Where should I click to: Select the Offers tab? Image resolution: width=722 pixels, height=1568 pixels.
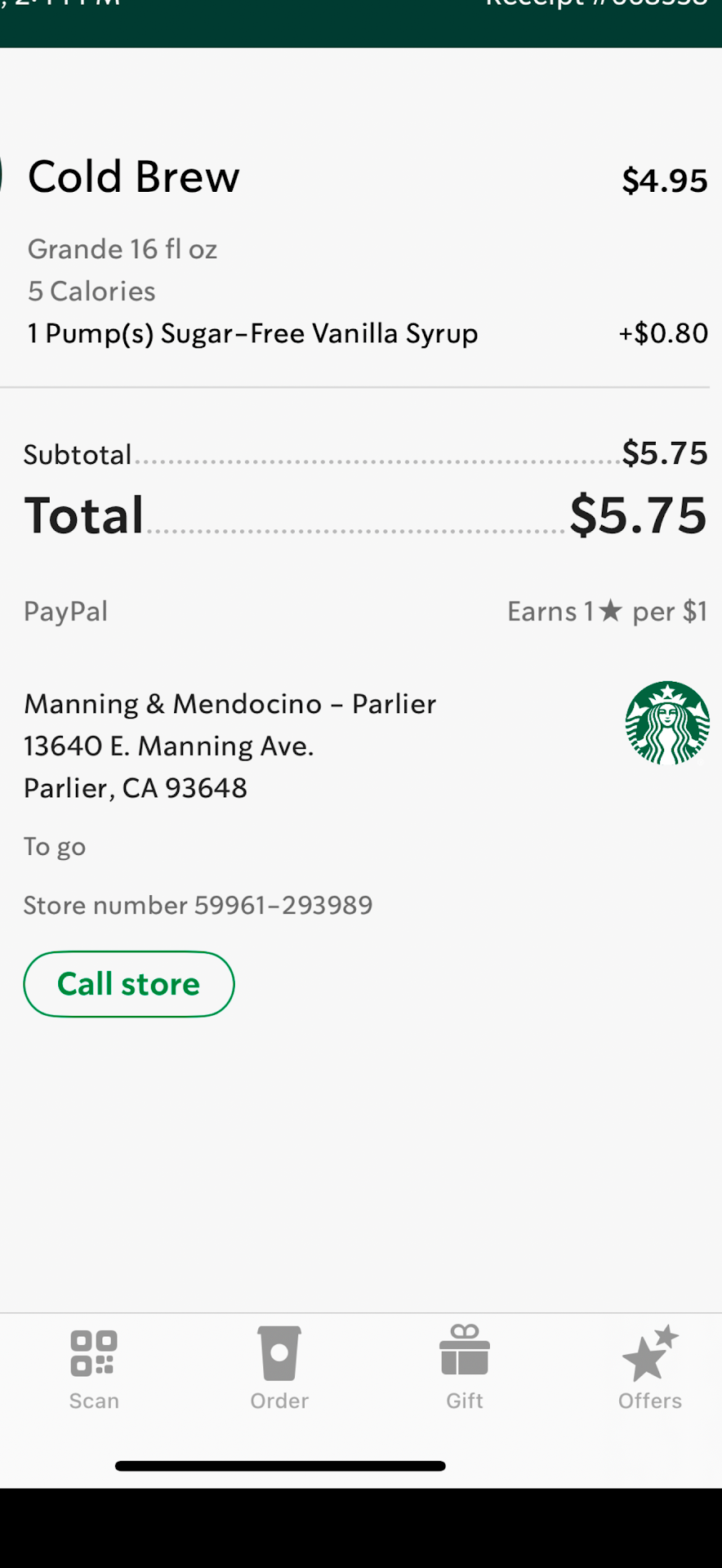(x=650, y=1369)
